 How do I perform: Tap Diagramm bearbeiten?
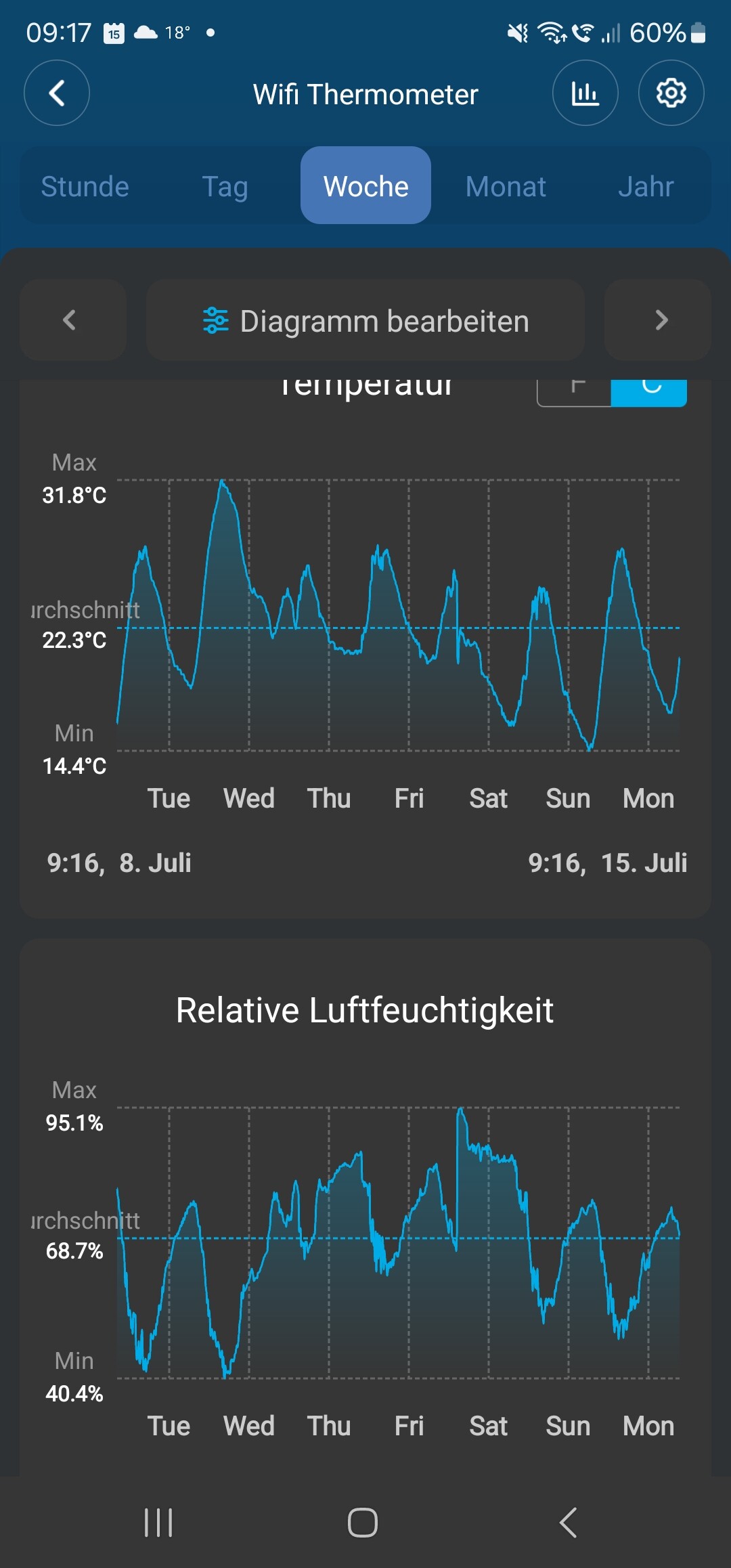[x=365, y=321]
